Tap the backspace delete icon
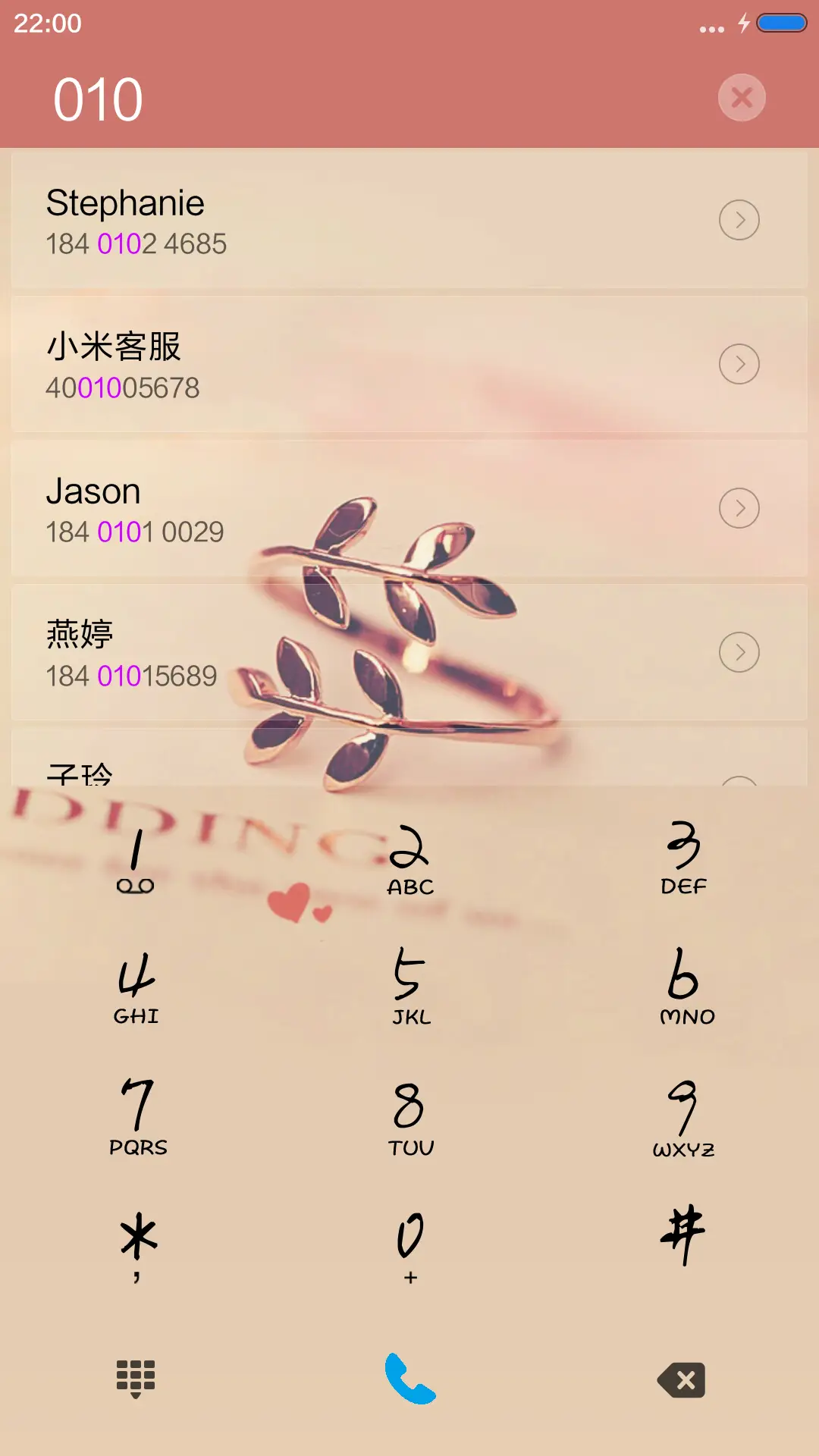The width and height of the screenshot is (819, 1456). pos(681,1380)
